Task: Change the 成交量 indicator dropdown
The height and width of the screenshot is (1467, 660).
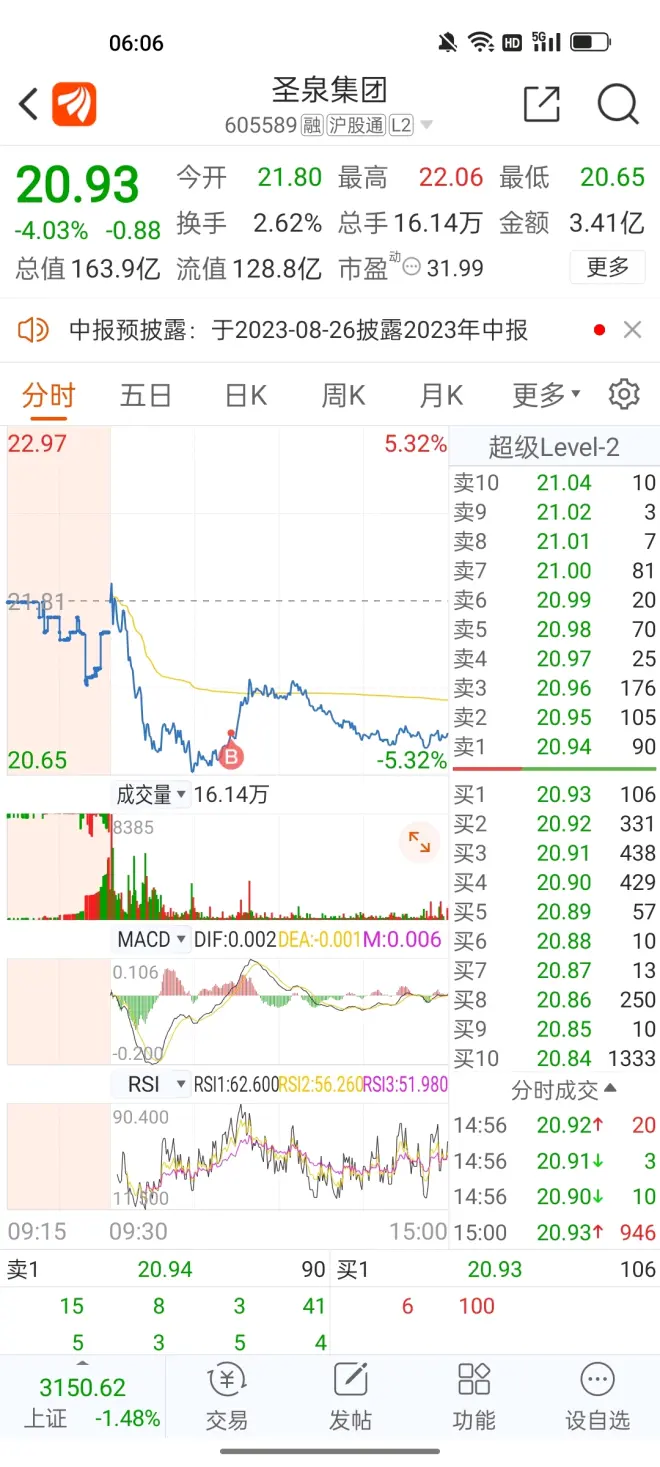Action: coord(151,795)
